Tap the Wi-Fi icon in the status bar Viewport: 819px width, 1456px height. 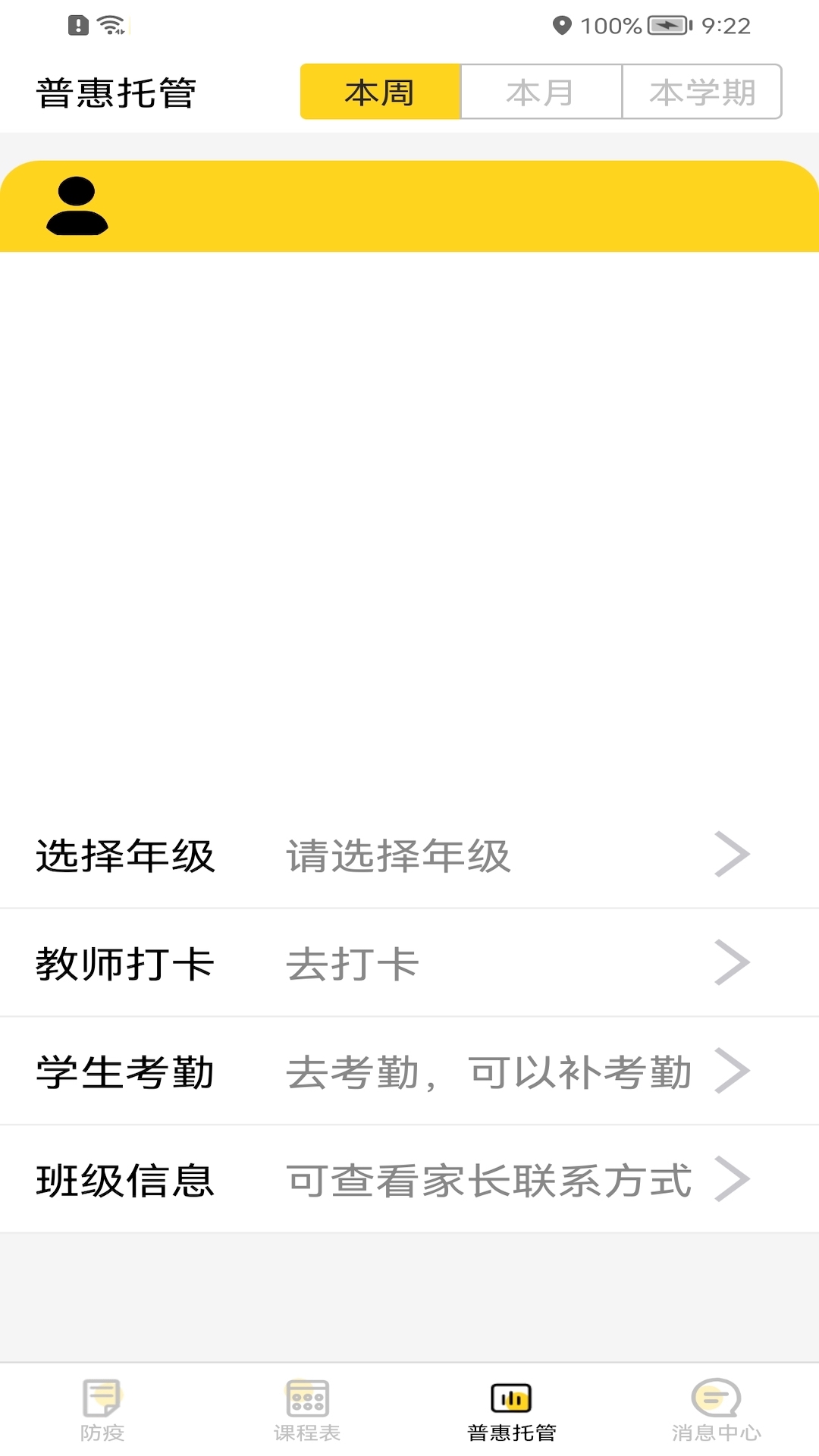click(x=111, y=23)
